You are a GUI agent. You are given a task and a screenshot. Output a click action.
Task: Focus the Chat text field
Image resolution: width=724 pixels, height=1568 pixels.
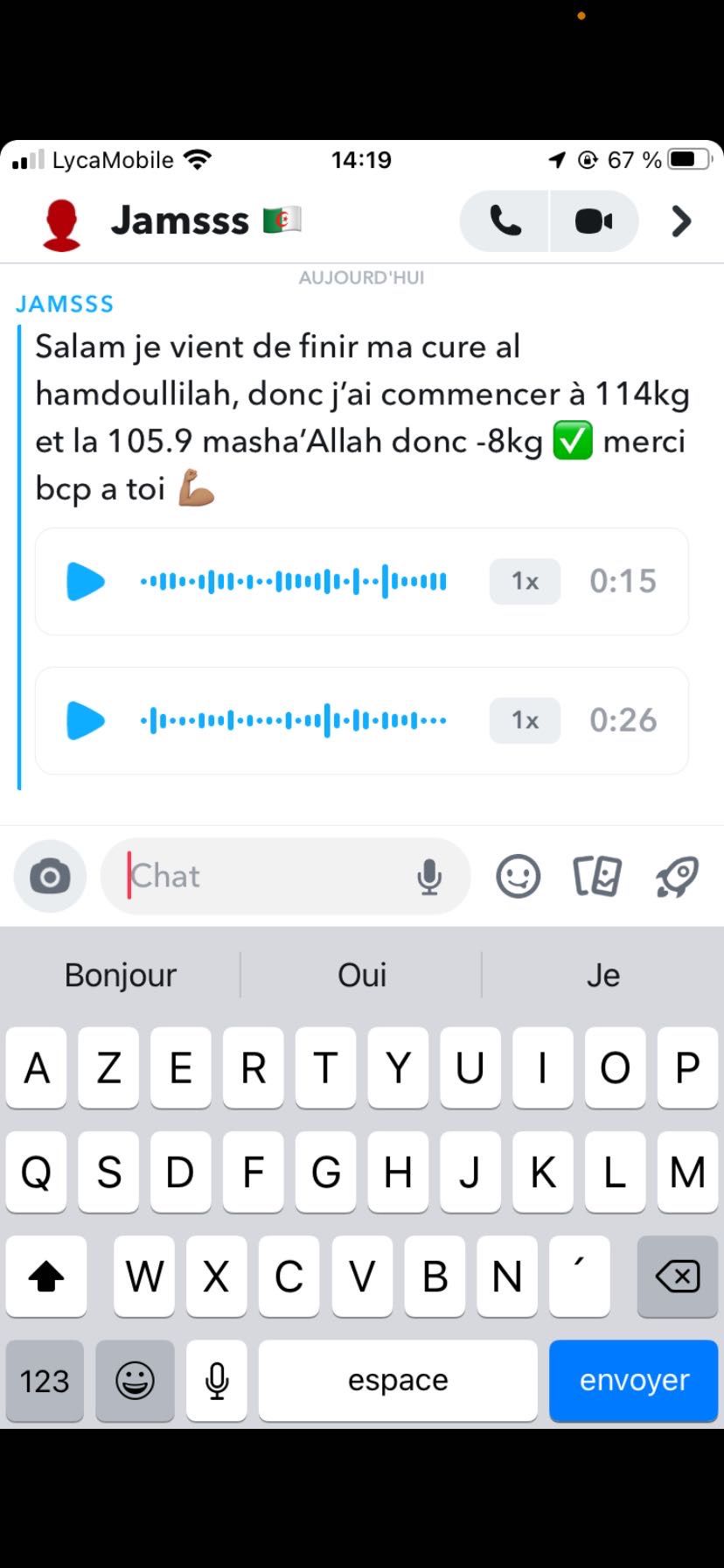[262, 877]
